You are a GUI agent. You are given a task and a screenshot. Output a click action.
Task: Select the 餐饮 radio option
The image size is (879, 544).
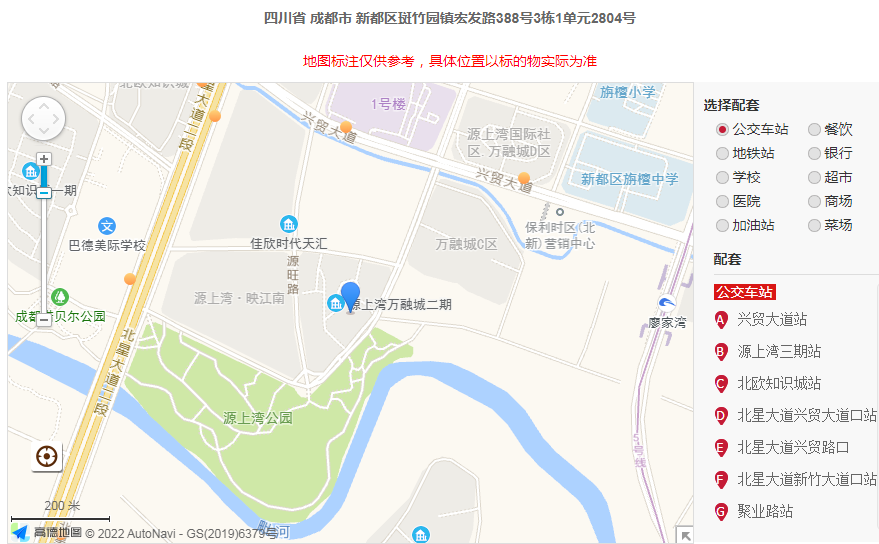pos(814,130)
